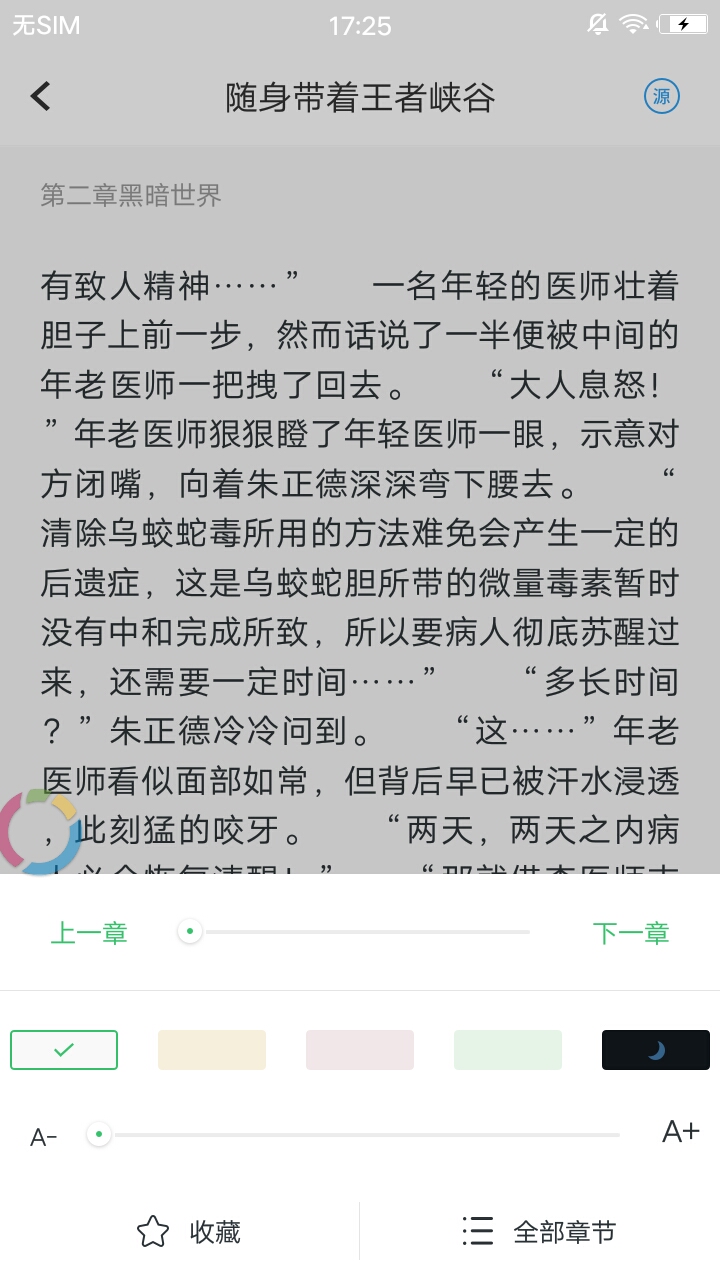Enlarge text with the A+ icon
This screenshot has height=1280, width=720.
(x=681, y=1131)
